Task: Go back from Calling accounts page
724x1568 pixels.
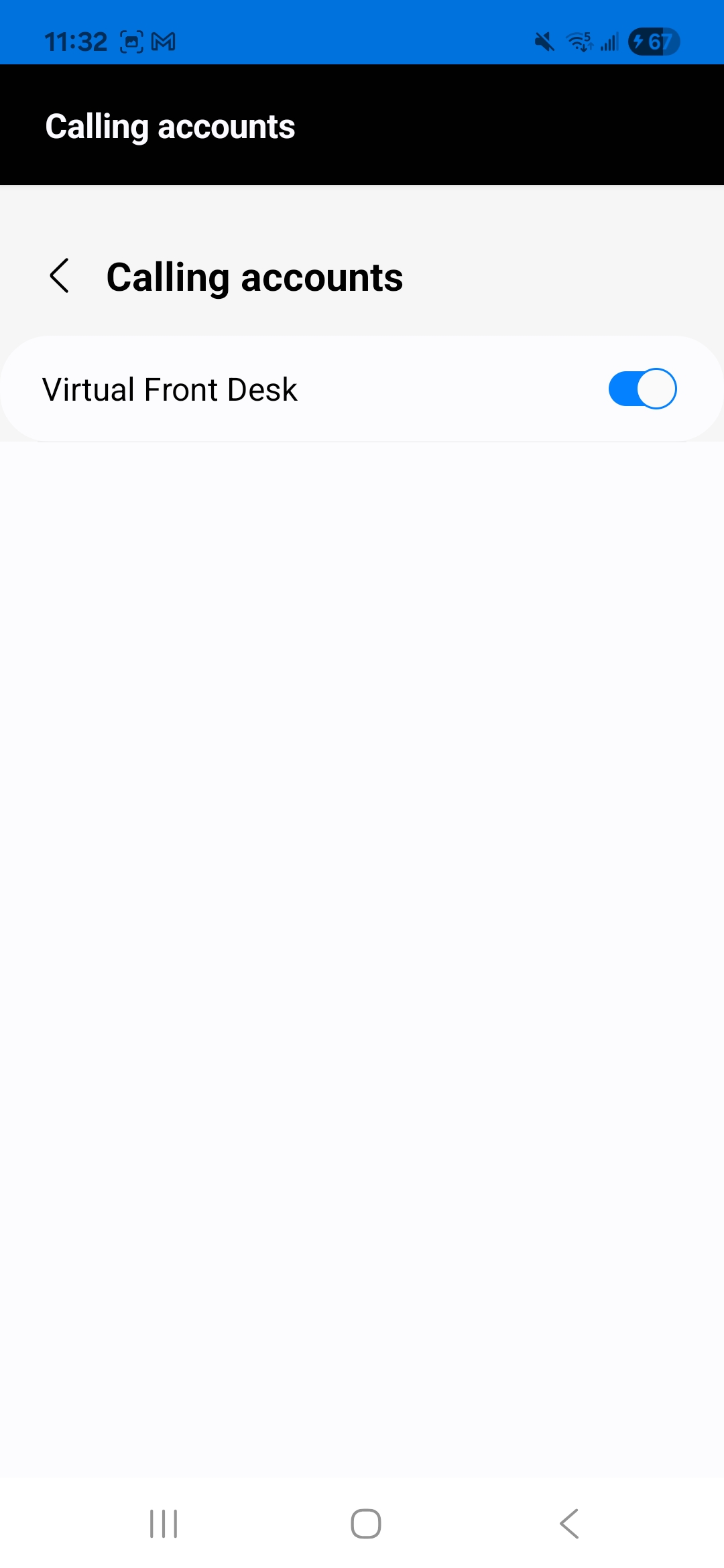Action: pos(60,276)
